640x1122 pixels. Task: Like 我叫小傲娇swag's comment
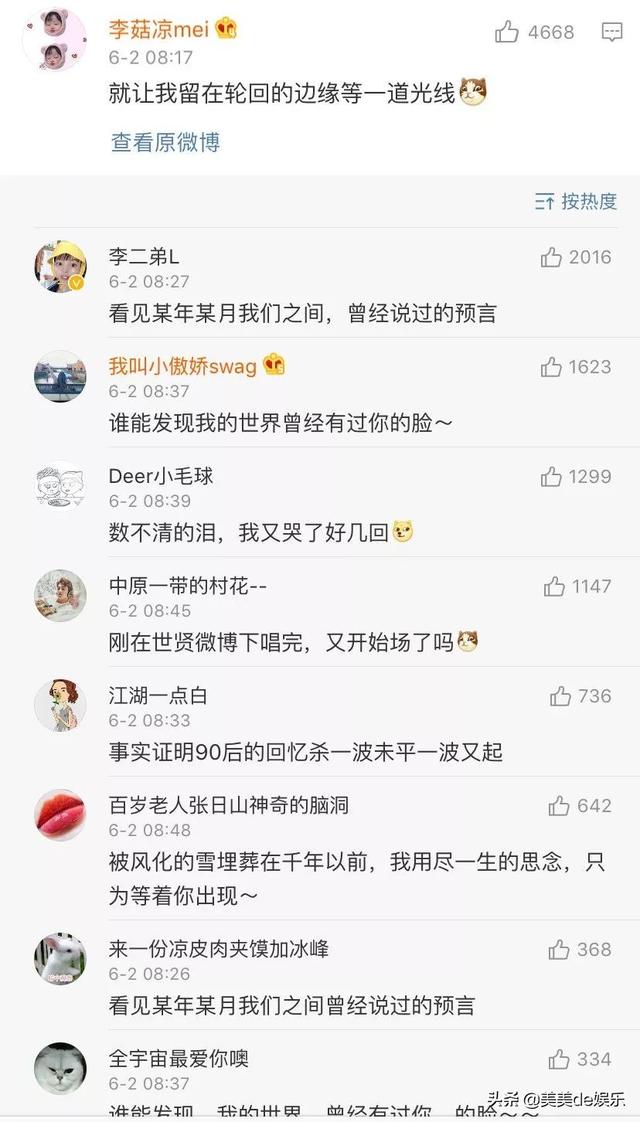[x=551, y=367]
